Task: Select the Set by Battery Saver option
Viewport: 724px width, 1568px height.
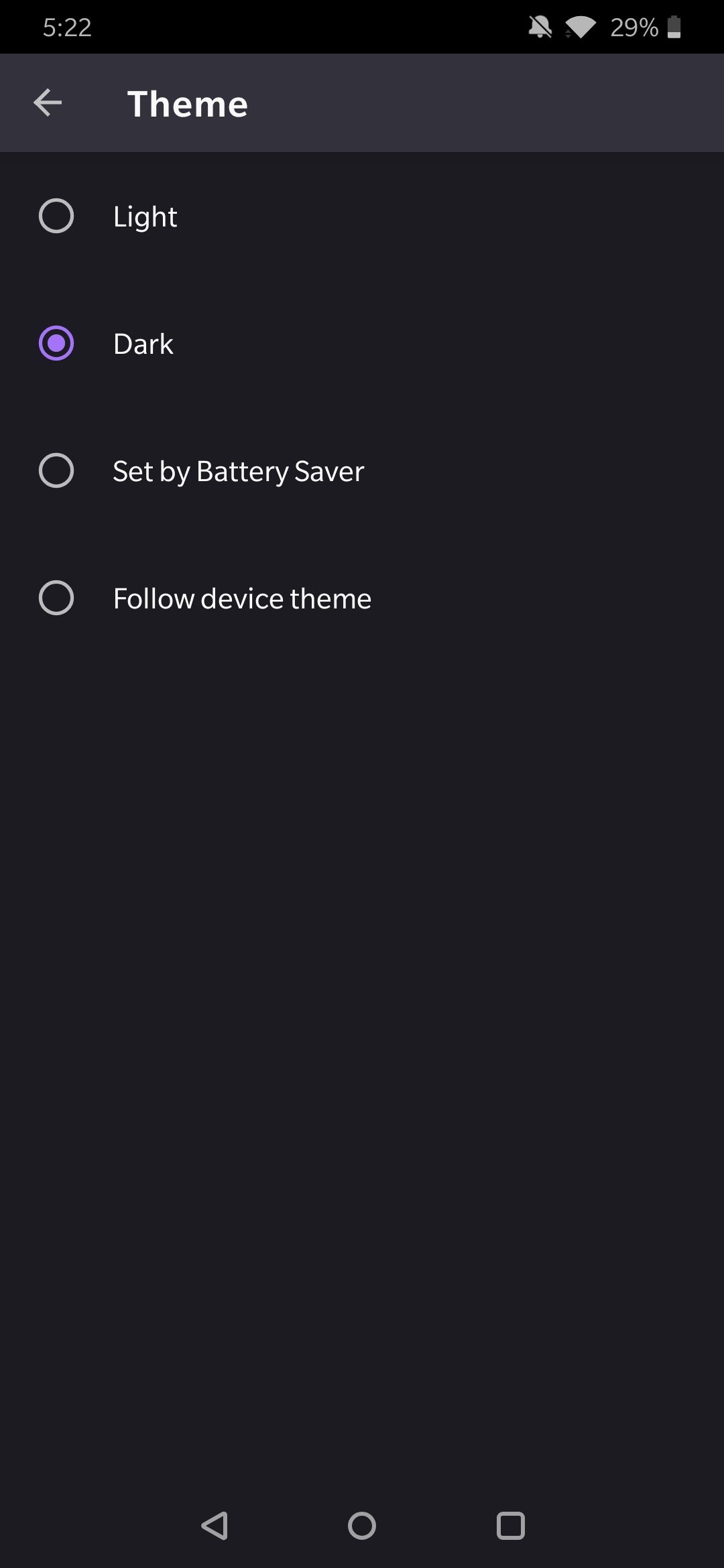Action: tap(57, 470)
